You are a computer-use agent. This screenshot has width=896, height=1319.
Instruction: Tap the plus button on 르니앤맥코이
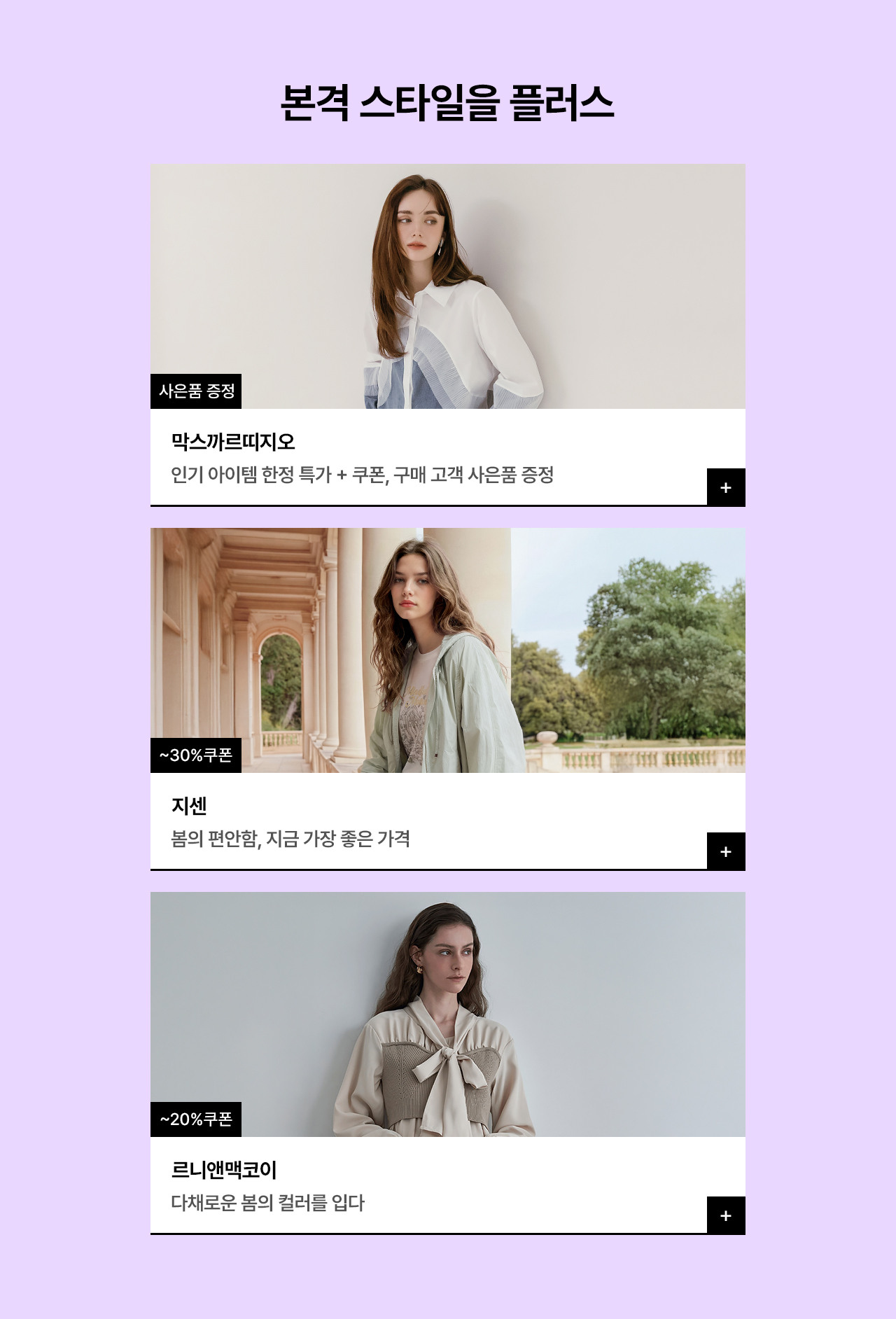pyautogui.click(x=726, y=1215)
